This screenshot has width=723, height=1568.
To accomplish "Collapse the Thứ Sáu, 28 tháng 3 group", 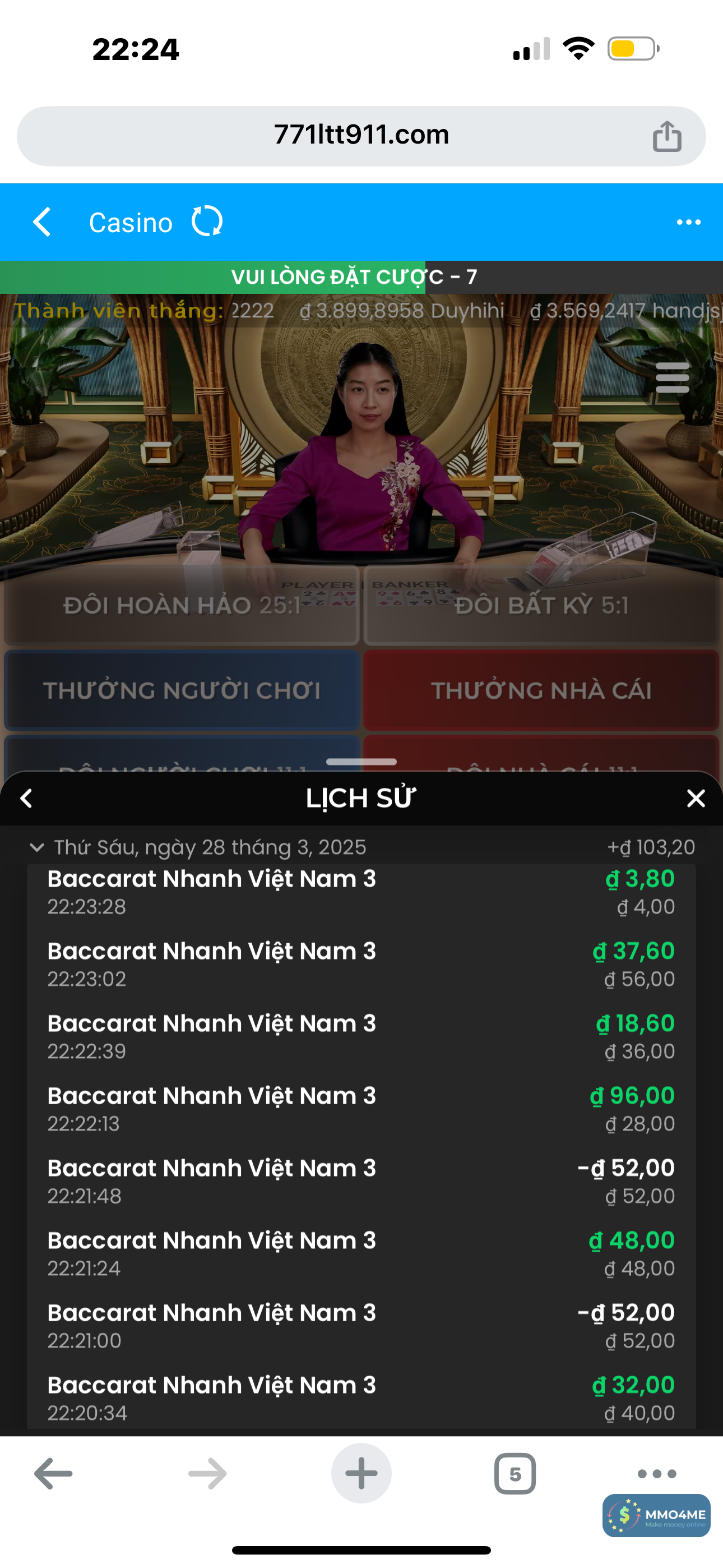I will pyautogui.click(x=37, y=847).
